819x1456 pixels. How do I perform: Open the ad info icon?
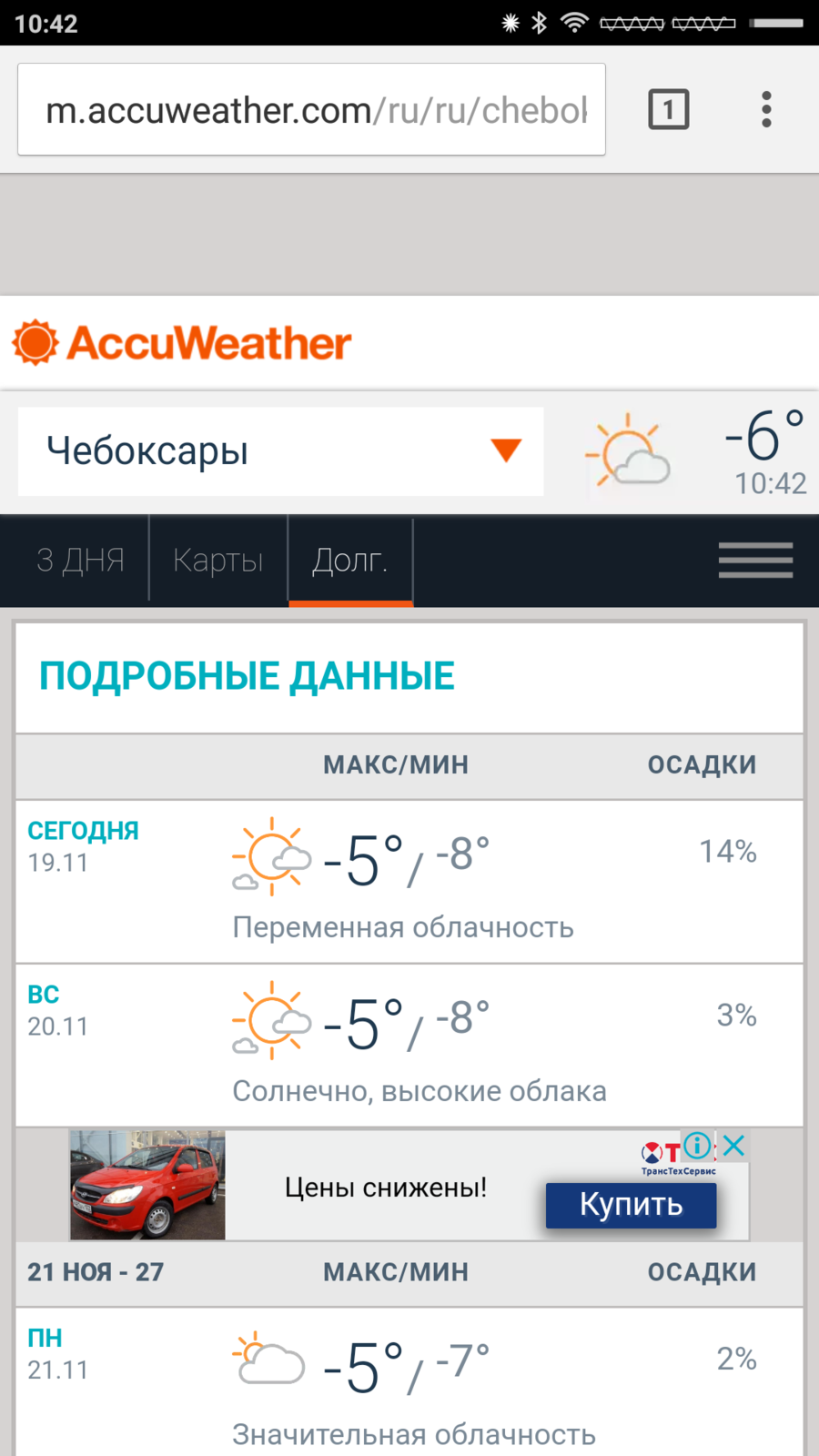[697, 1146]
